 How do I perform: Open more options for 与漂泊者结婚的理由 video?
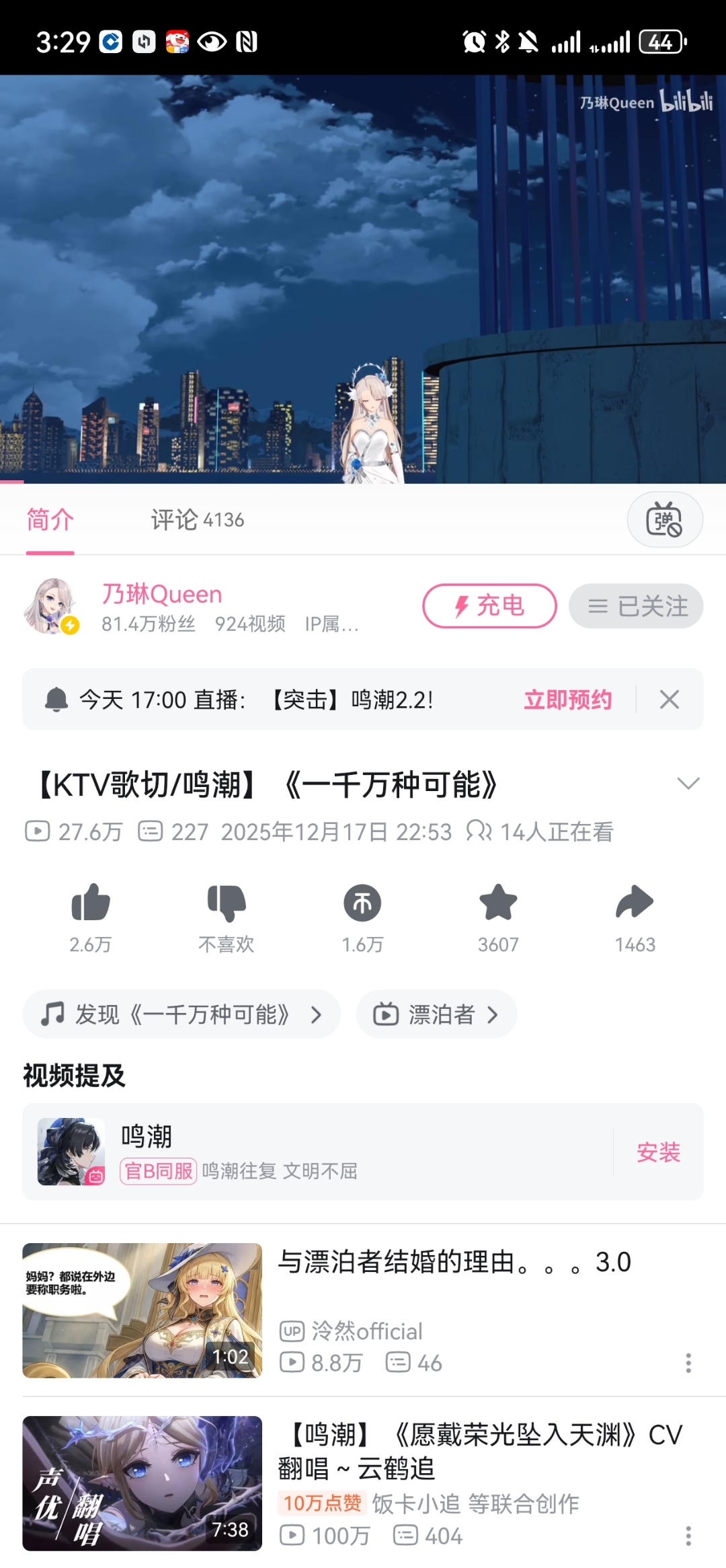click(x=688, y=1363)
